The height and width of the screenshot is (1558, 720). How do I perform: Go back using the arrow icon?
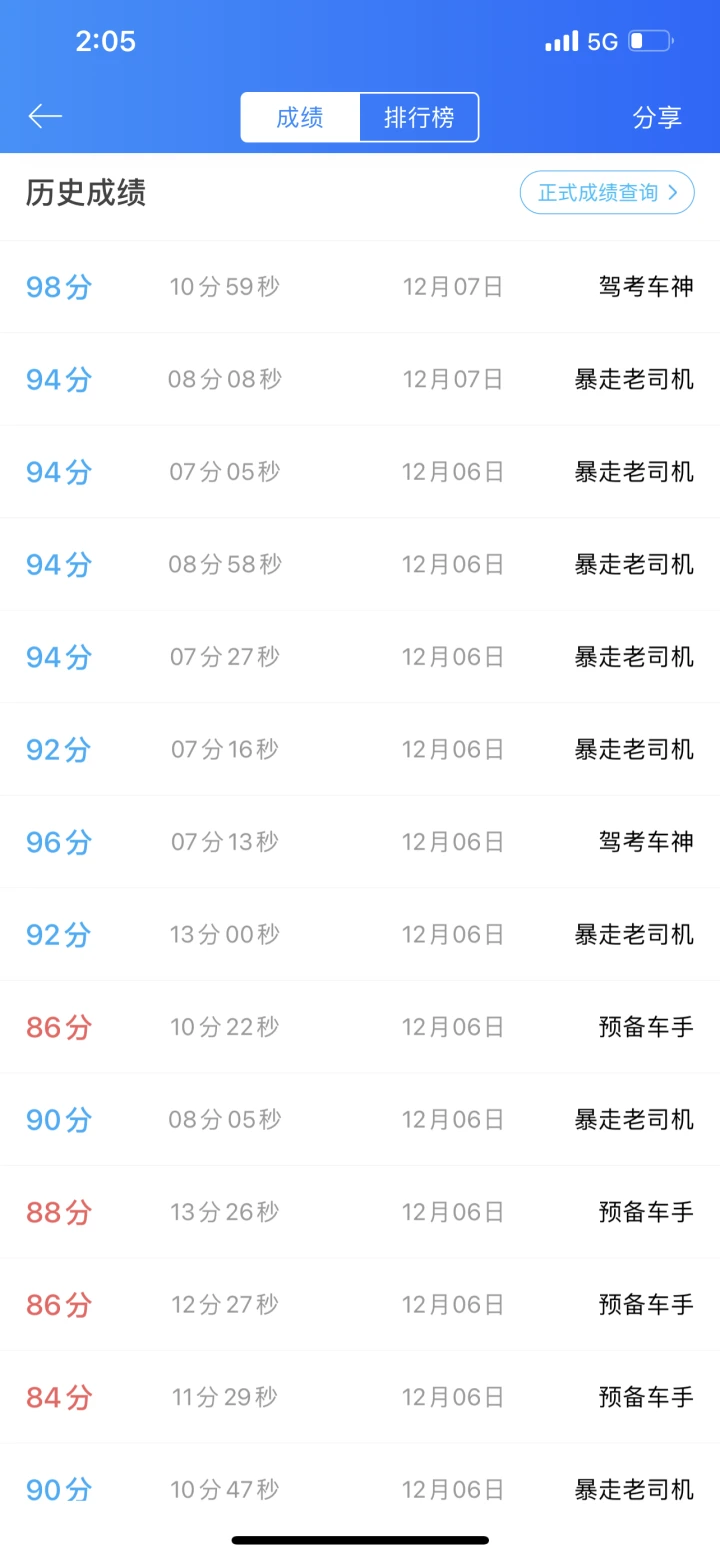coord(45,117)
